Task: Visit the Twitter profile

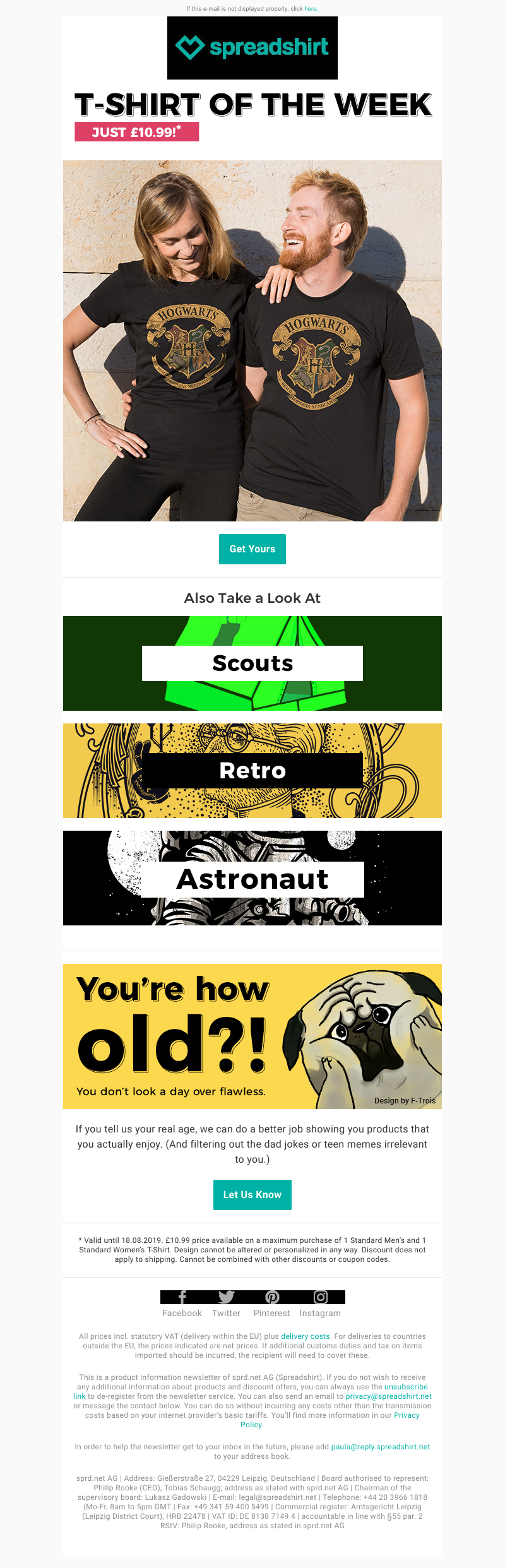Action: click(x=226, y=1305)
